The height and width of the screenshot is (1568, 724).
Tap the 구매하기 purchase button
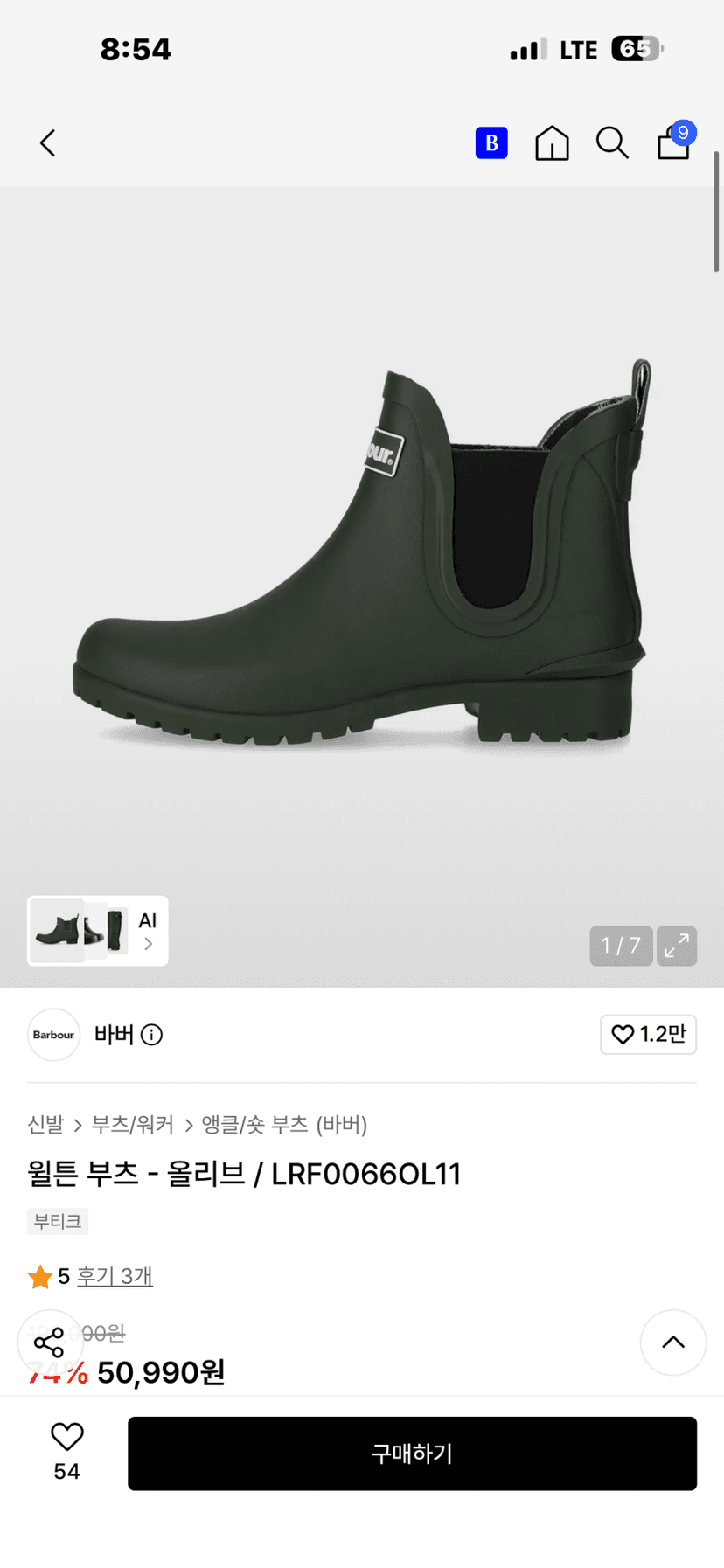pyautogui.click(x=412, y=1454)
